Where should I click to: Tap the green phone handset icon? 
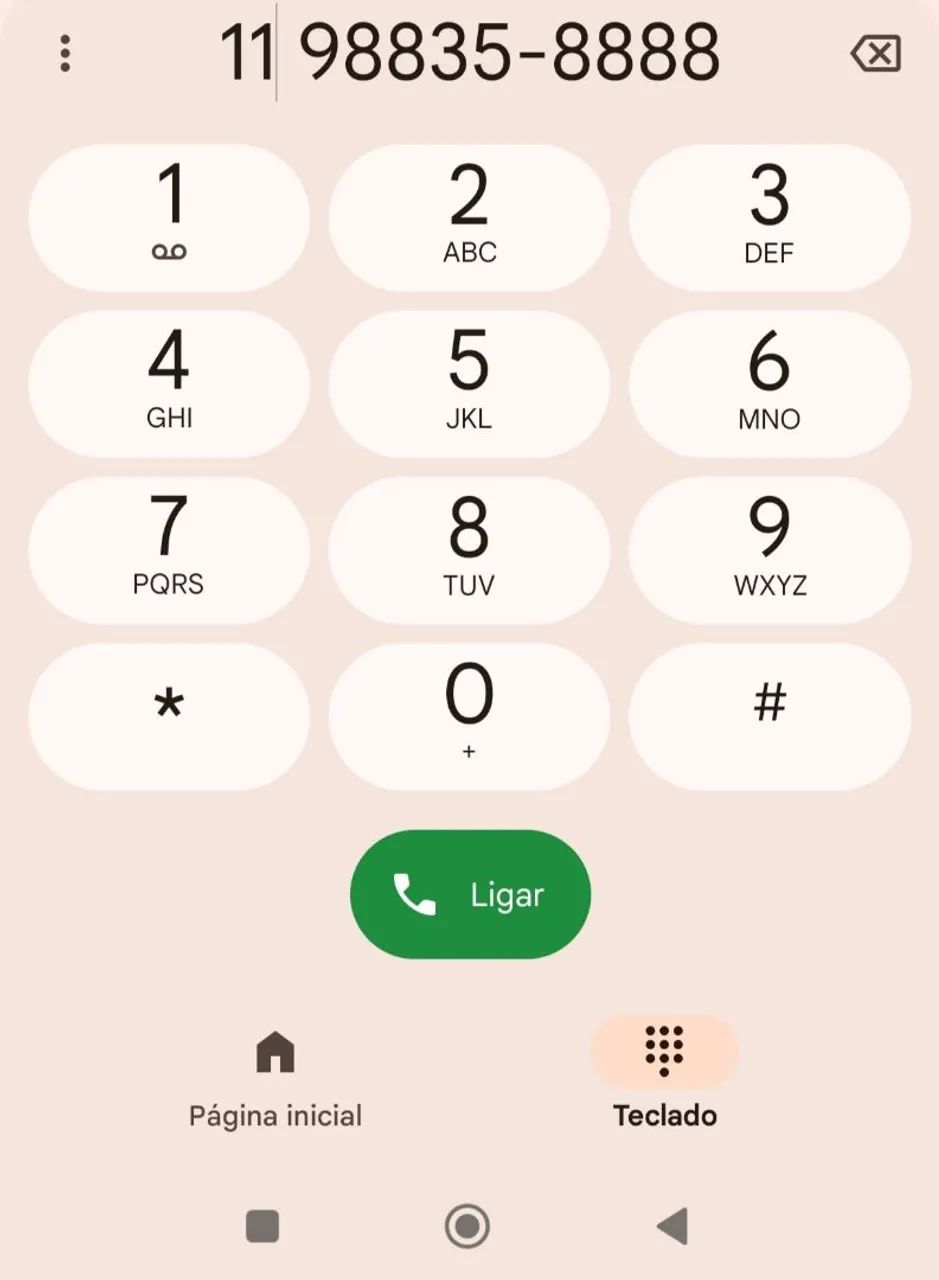click(411, 894)
